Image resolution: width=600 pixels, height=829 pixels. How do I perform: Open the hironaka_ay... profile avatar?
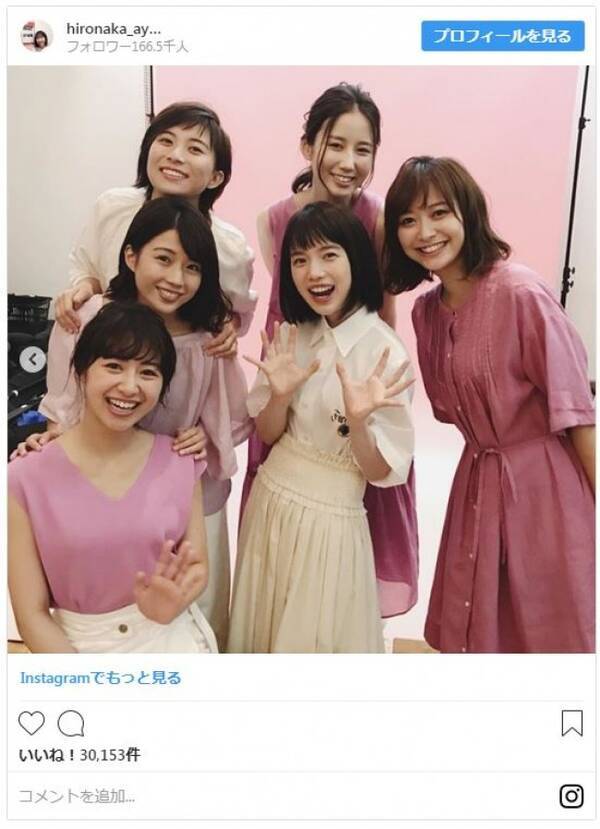(x=37, y=36)
